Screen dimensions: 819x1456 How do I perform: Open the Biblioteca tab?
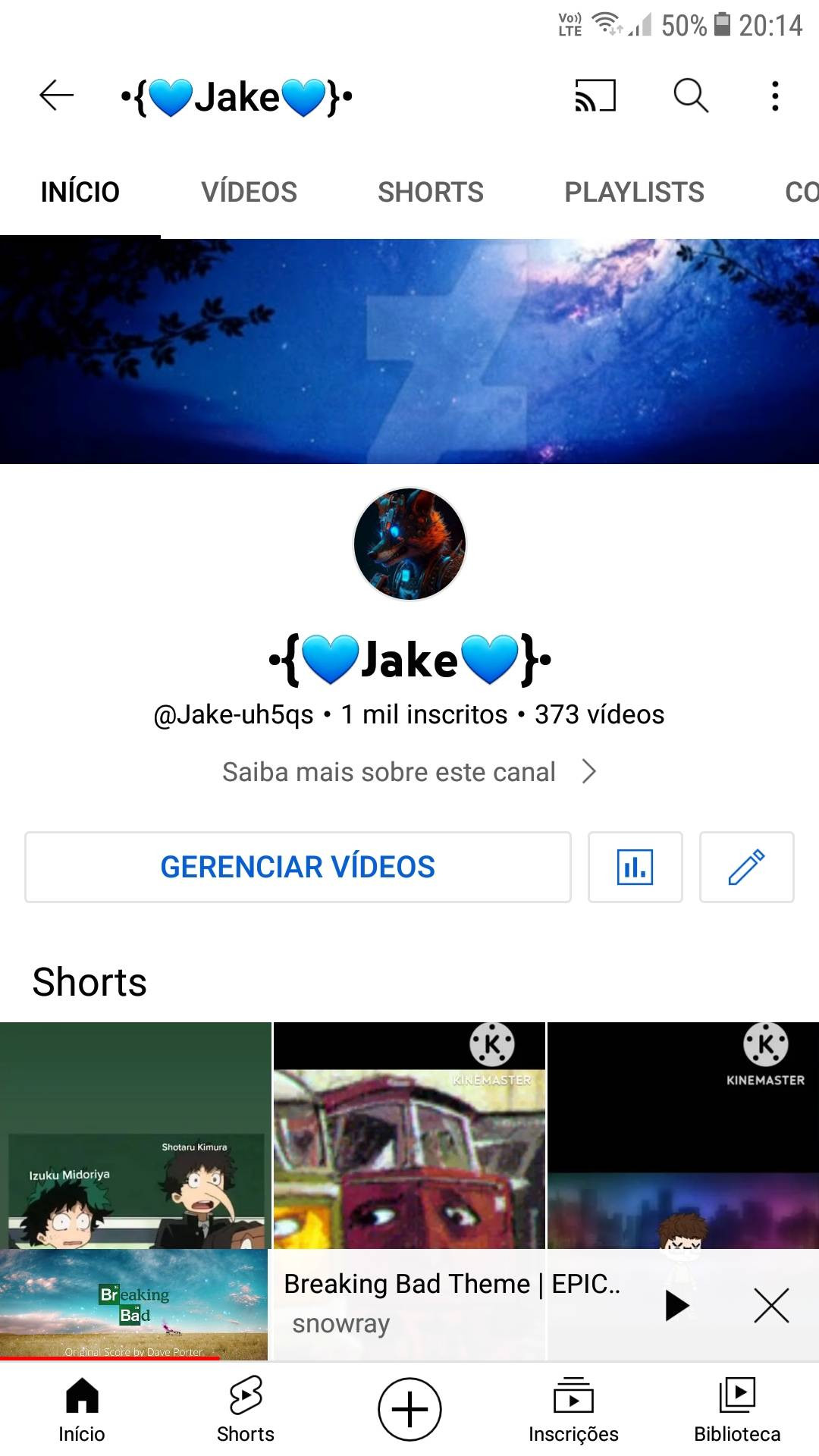[737, 1410]
